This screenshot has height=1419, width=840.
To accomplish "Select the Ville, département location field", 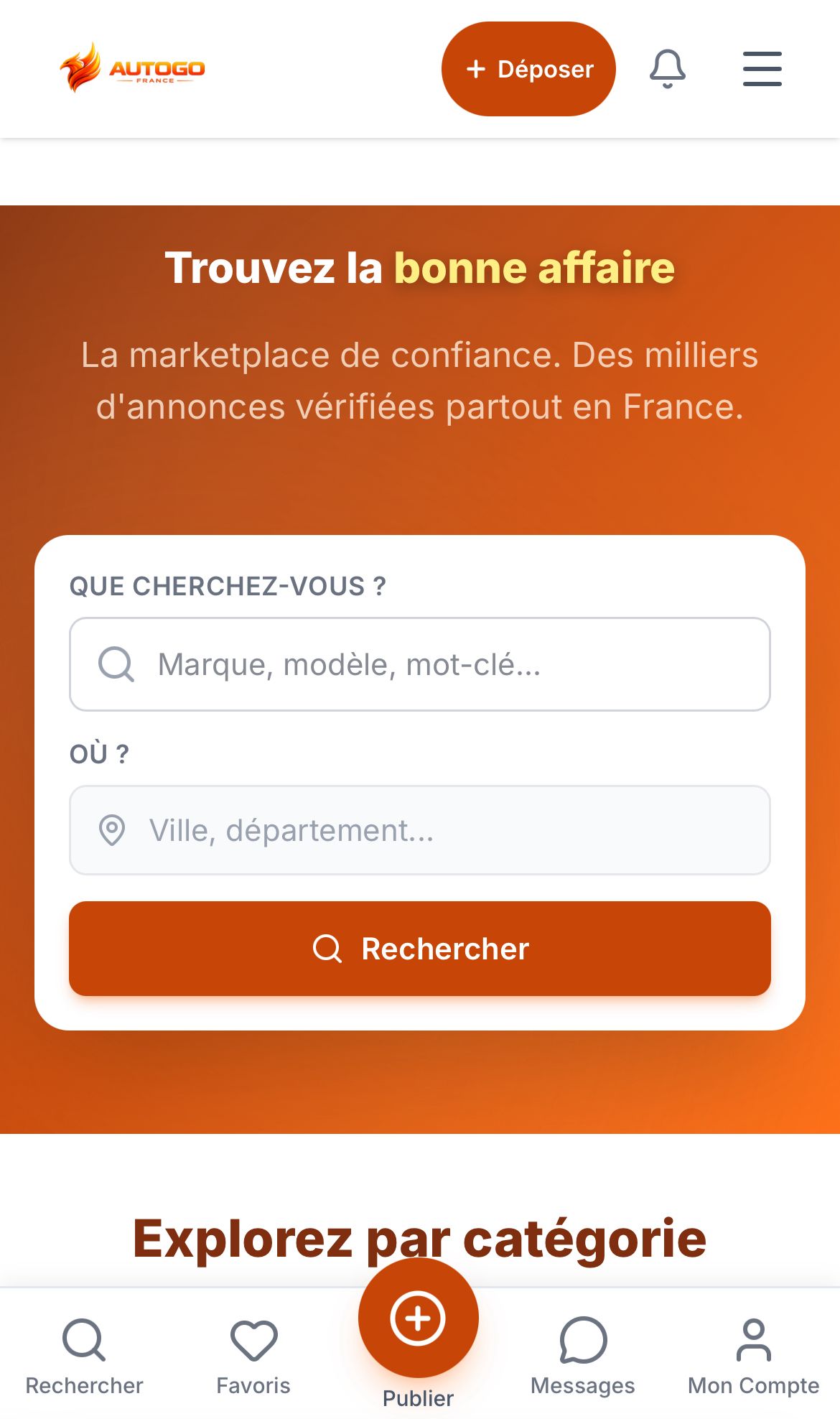I will [x=420, y=830].
